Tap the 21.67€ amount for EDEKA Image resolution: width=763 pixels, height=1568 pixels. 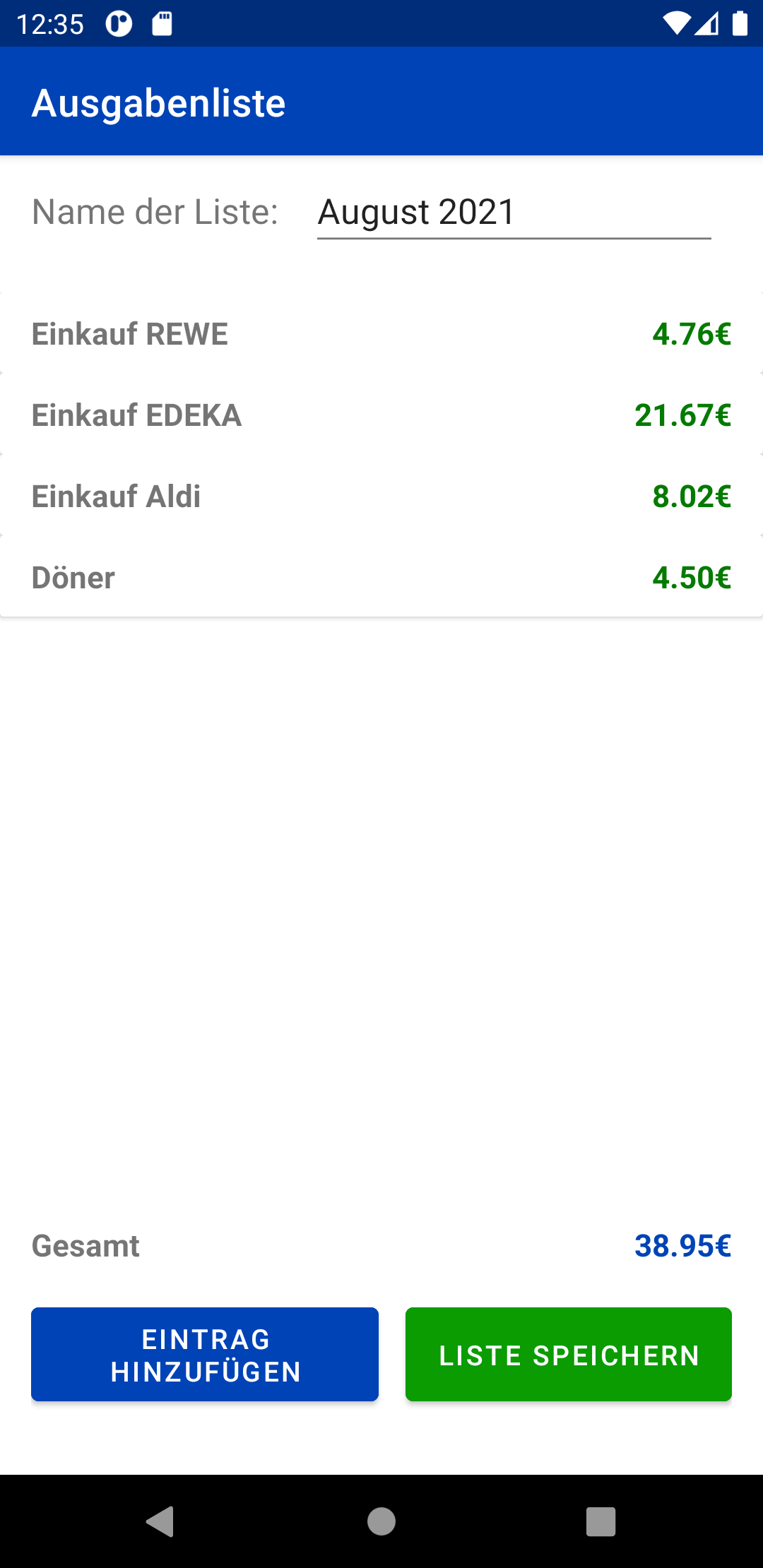click(682, 416)
